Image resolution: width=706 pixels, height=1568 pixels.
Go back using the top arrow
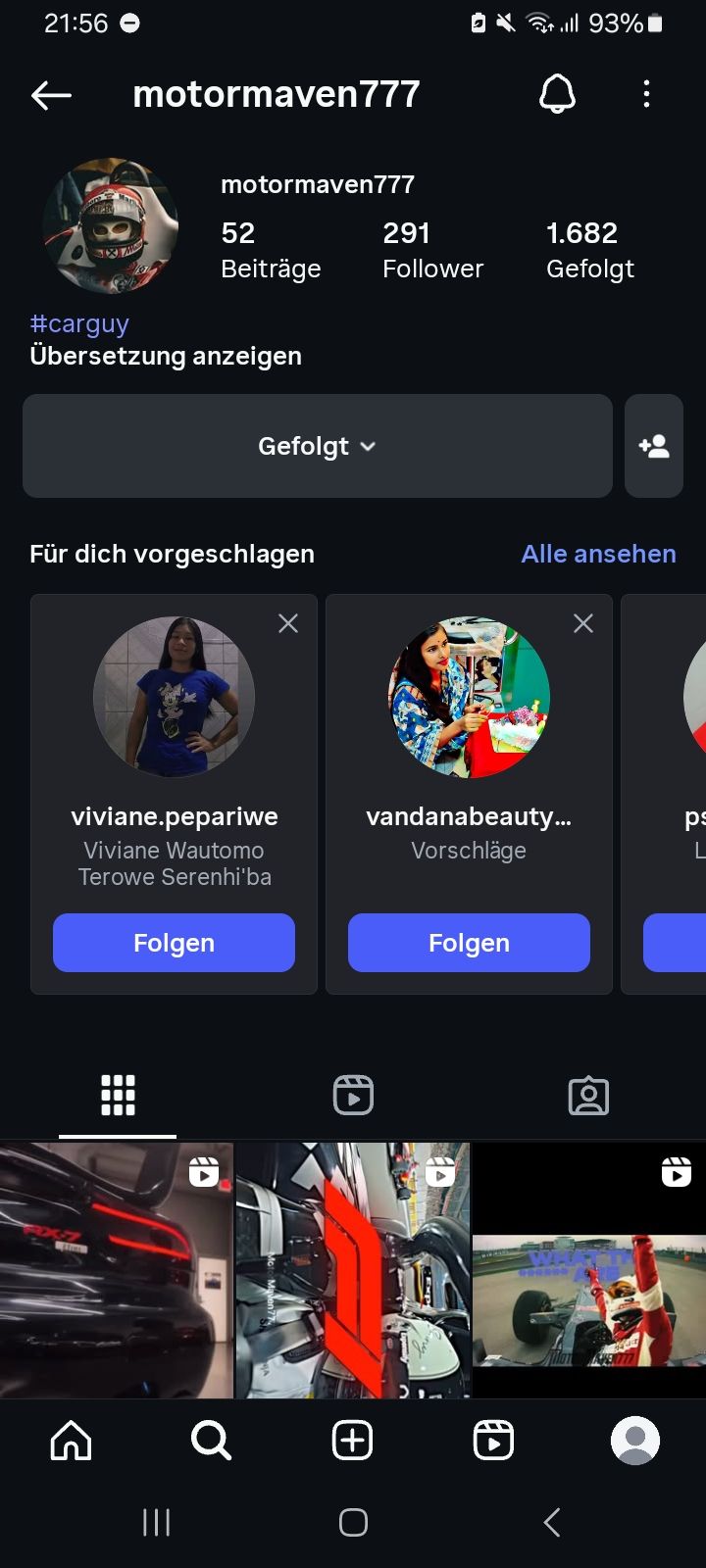point(51,95)
